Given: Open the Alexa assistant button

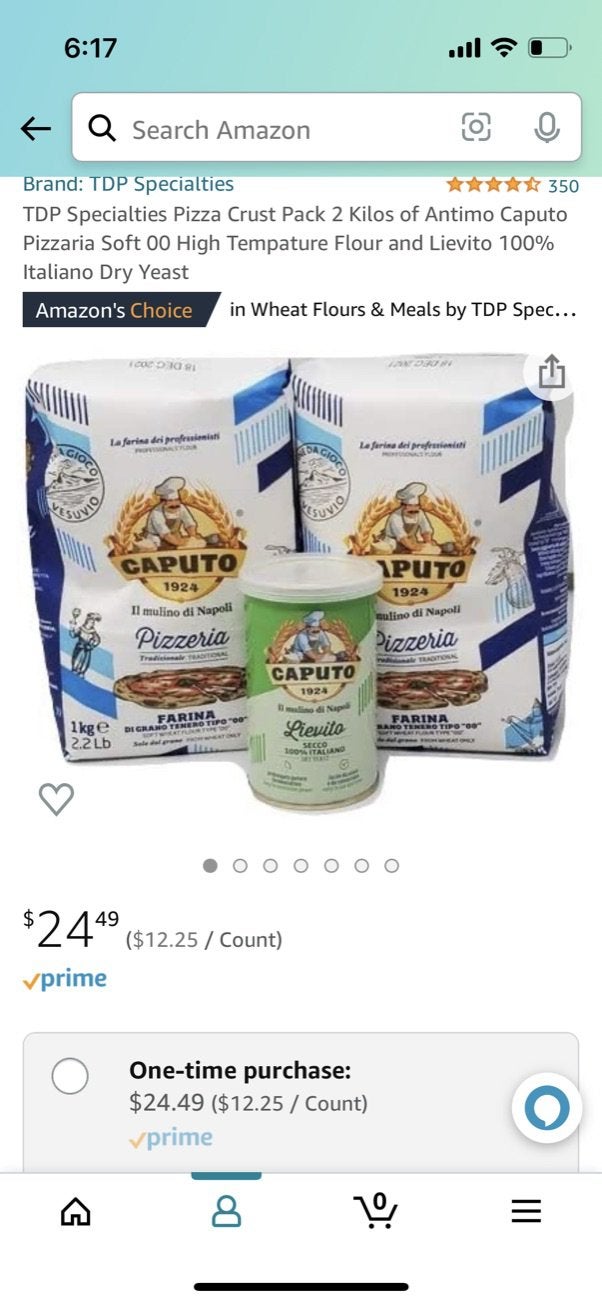Looking at the screenshot, I should 546,1108.
